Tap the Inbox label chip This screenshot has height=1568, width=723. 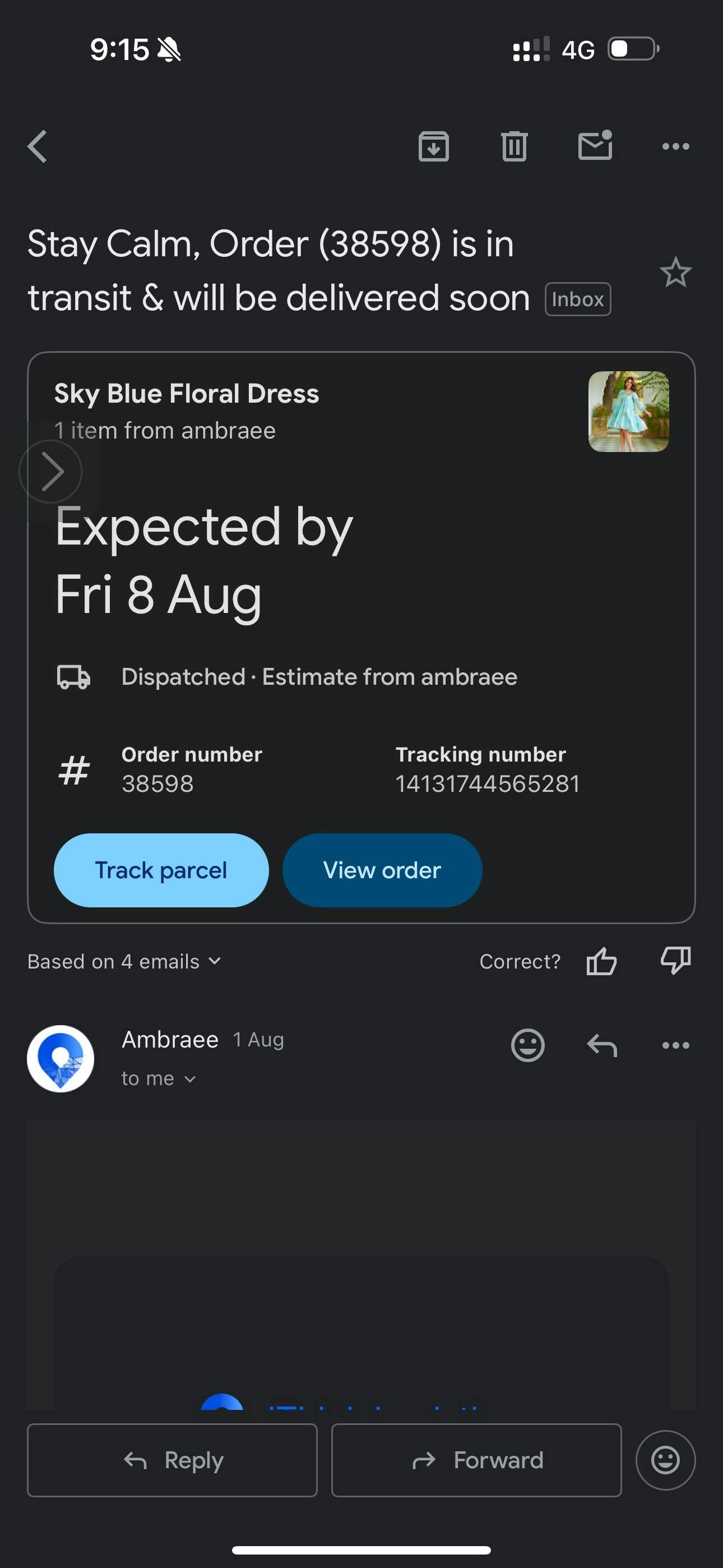coord(577,299)
